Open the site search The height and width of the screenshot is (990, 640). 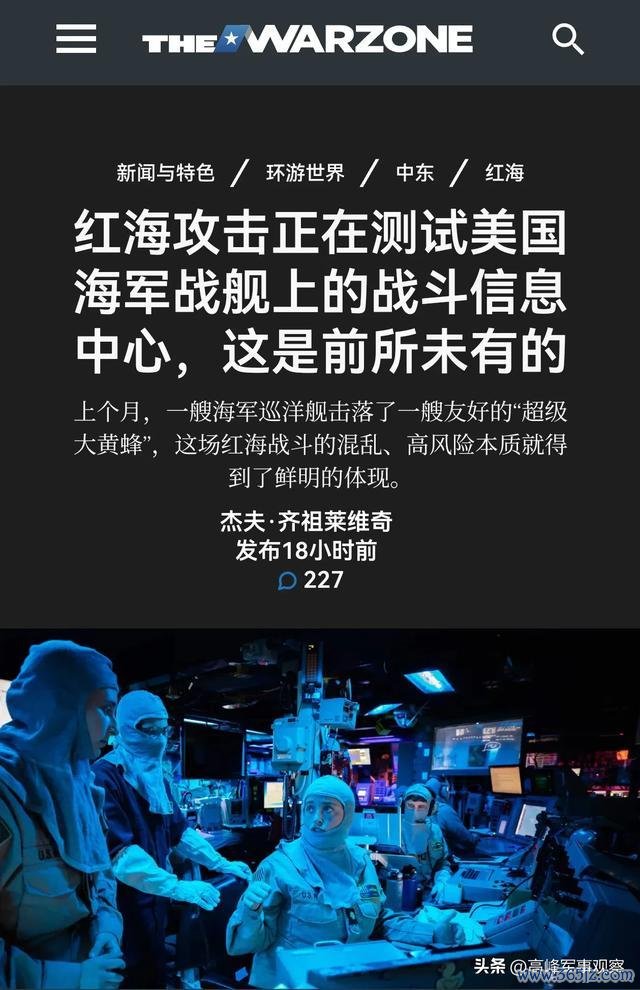point(568,39)
